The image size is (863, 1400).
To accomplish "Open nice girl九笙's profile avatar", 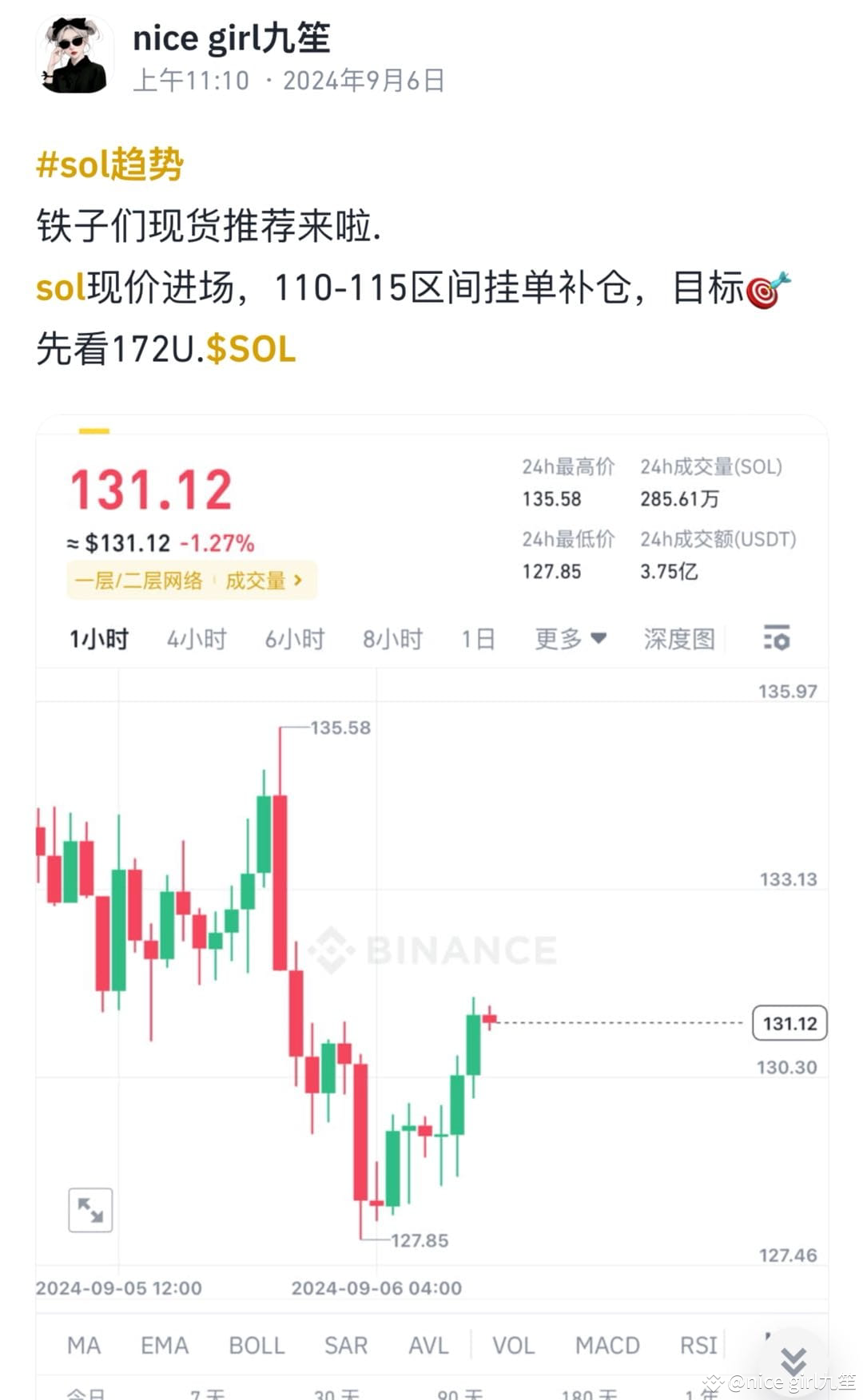I will [75, 54].
